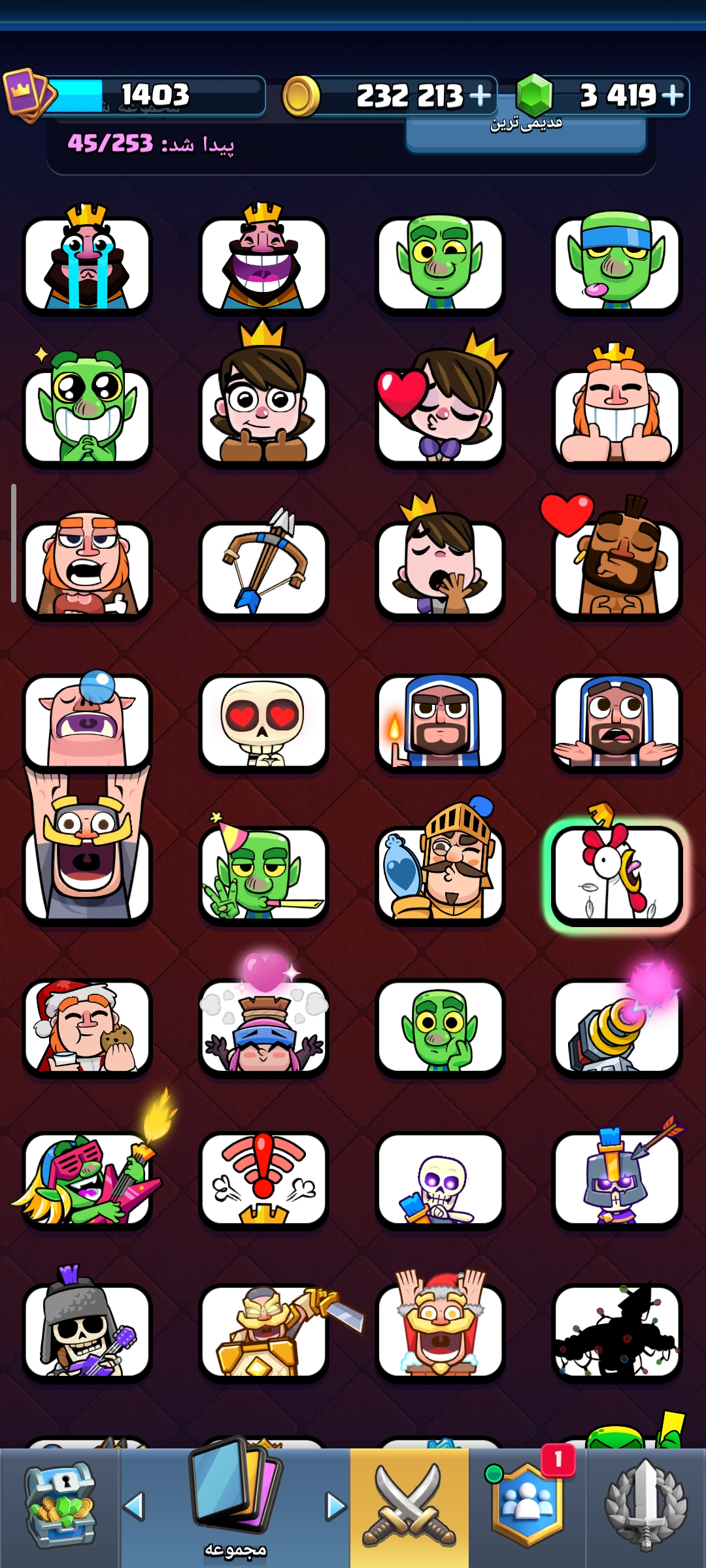Add more gold with the plus button
The height and width of the screenshot is (1568, 706).
tap(480, 96)
